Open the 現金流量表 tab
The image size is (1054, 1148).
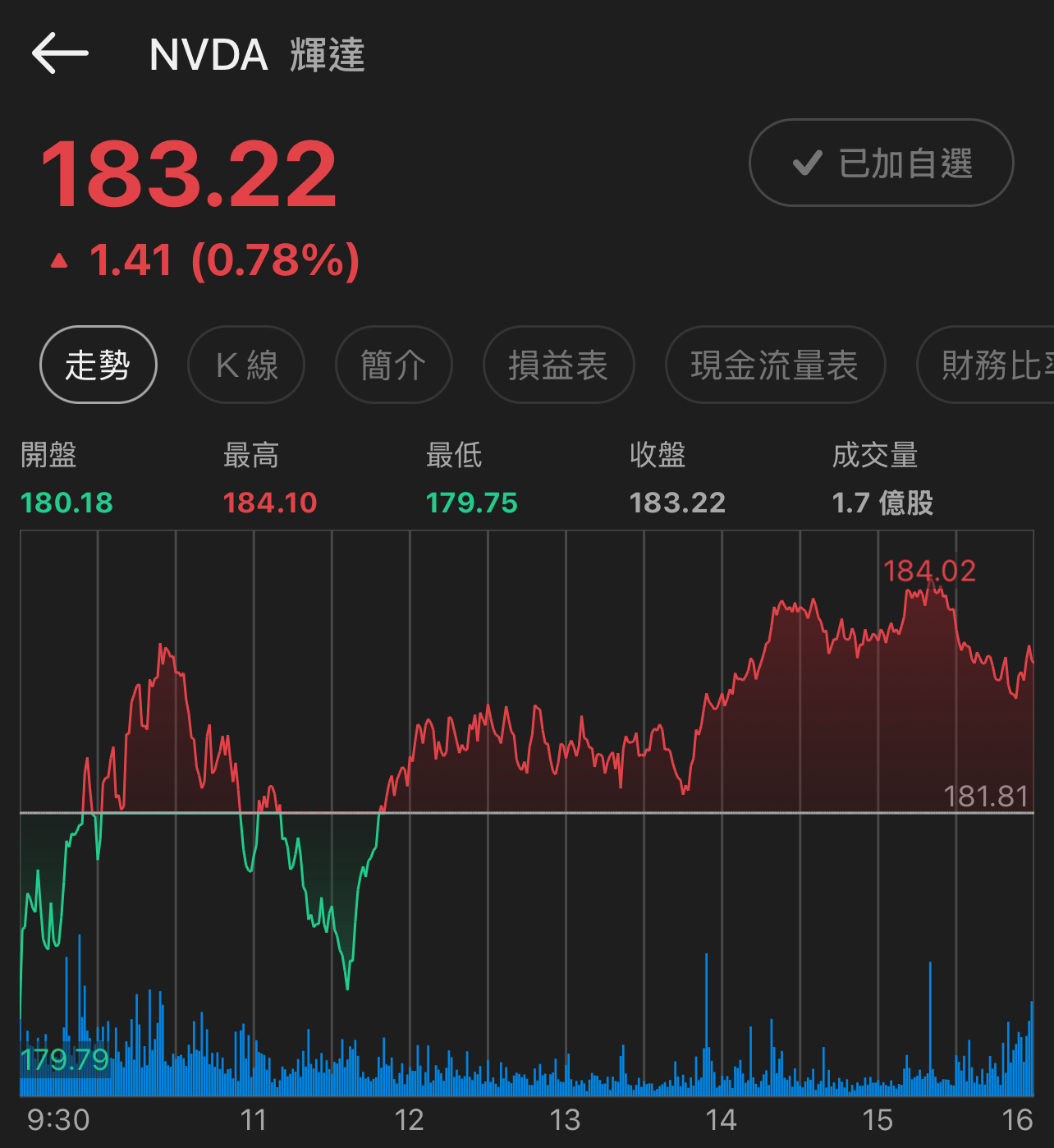775,365
